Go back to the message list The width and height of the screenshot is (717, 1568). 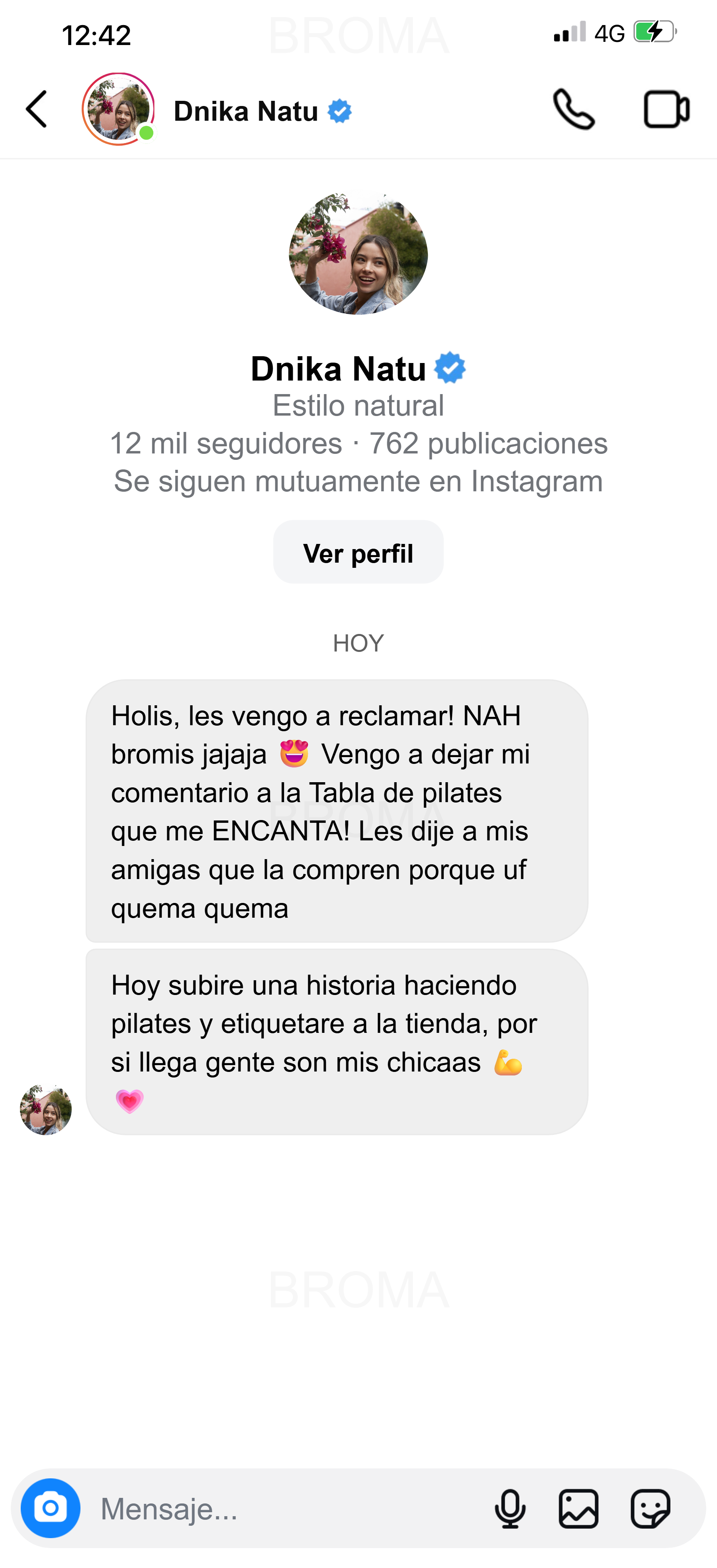(37, 110)
